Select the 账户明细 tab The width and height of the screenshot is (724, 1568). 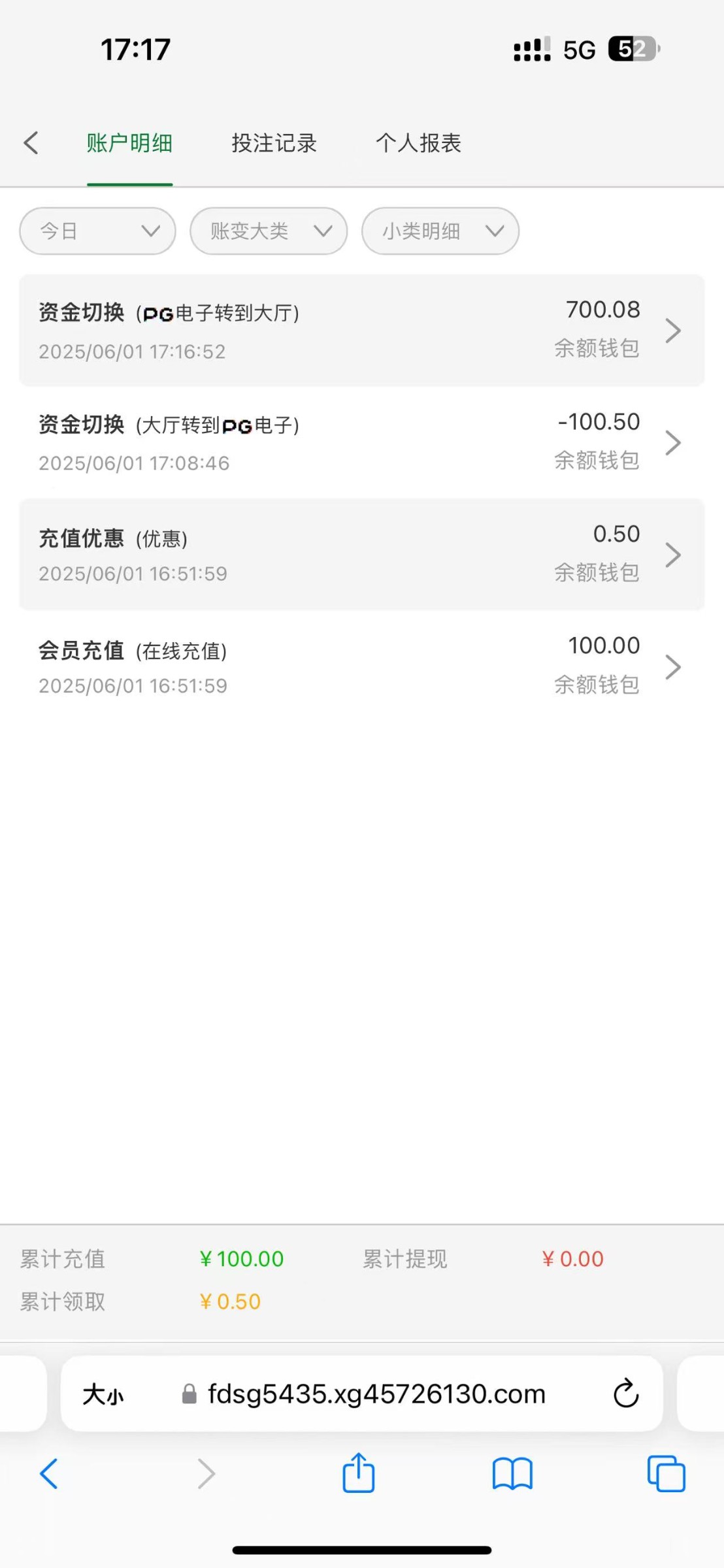pyautogui.click(x=129, y=143)
